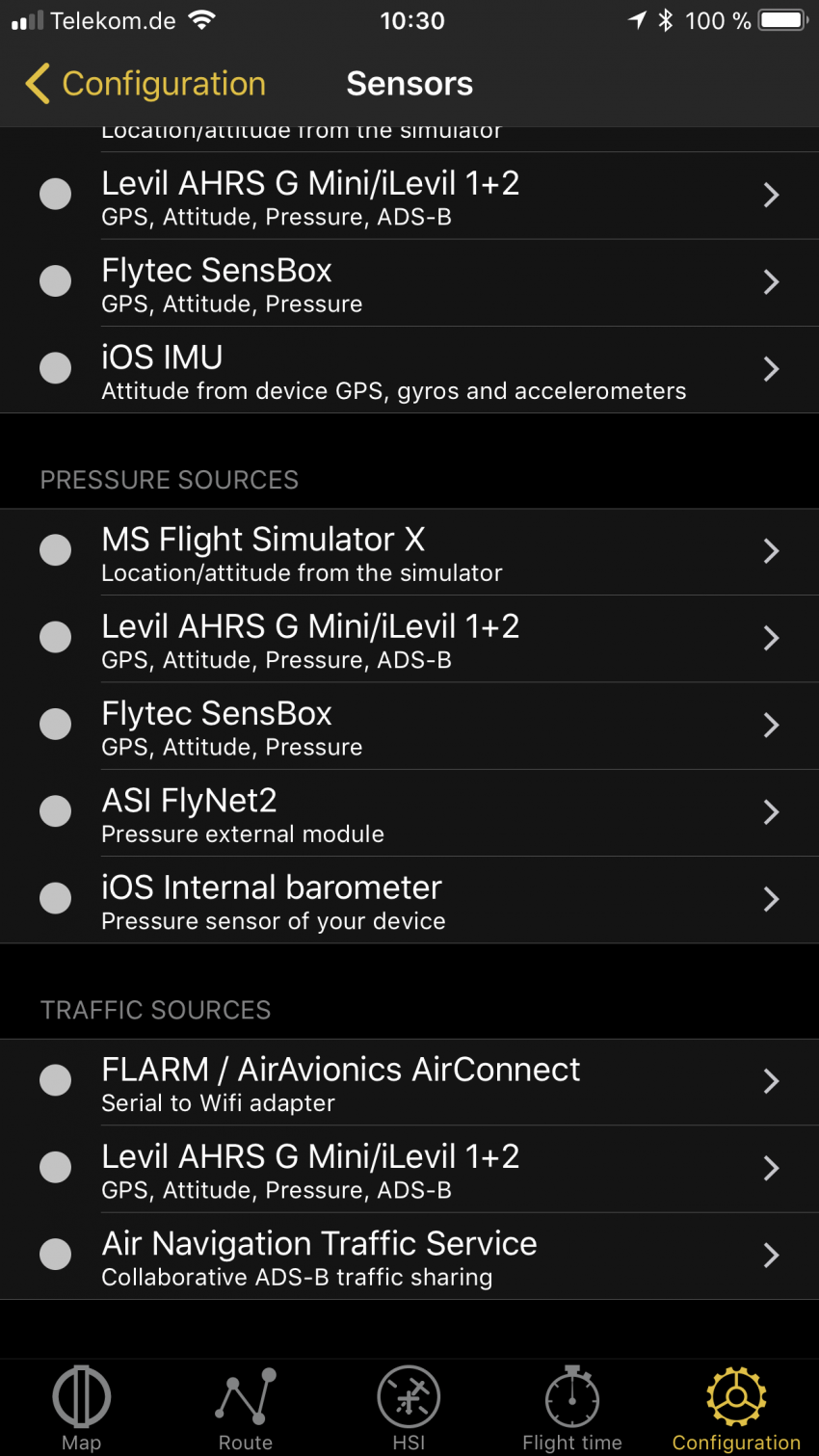Open Flytec SensBox under Pressure Sources
Image resolution: width=819 pixels, height=1456 pixels.
click(409, 726)
